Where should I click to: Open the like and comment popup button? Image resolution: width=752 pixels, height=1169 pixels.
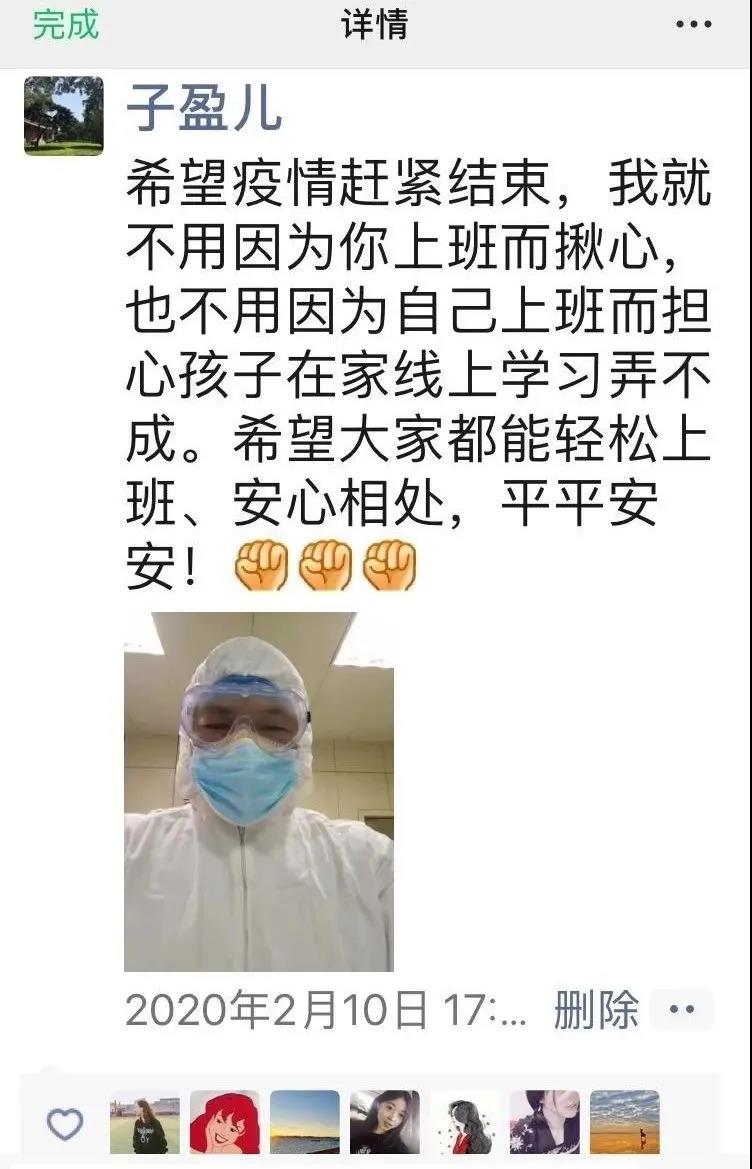pyautogui.click(x=682, y=1010)
